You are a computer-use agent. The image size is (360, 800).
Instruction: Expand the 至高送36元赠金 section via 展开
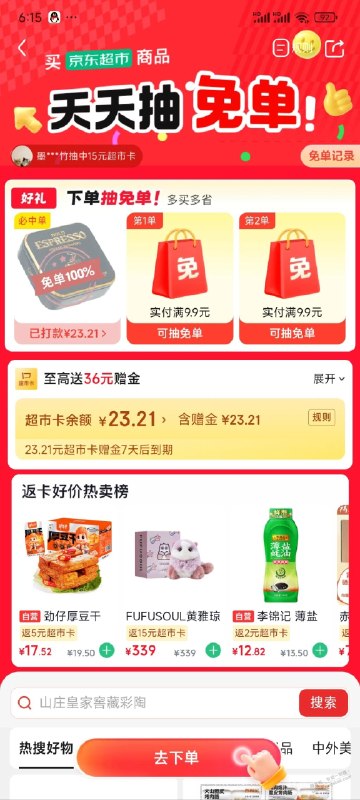329,379
